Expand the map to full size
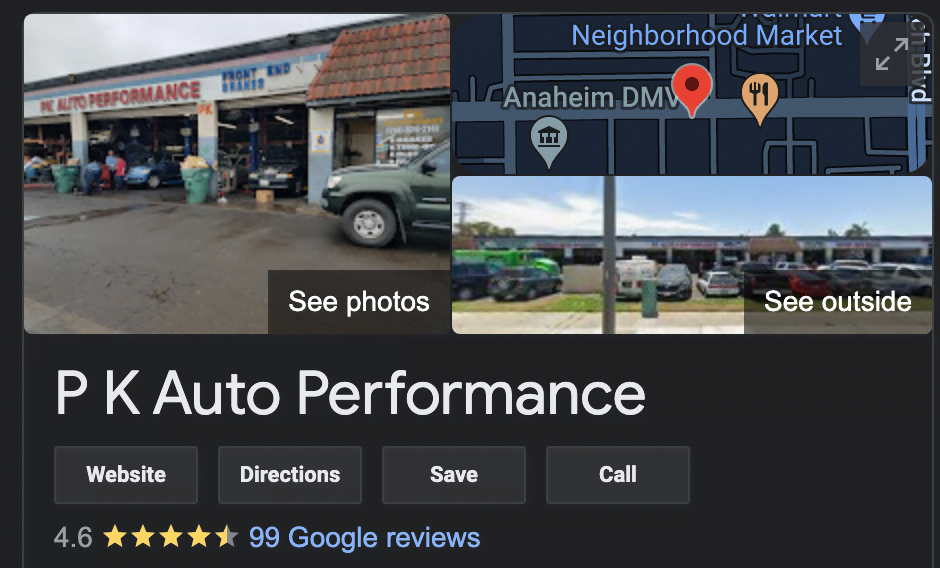 [x=890, y=55]
